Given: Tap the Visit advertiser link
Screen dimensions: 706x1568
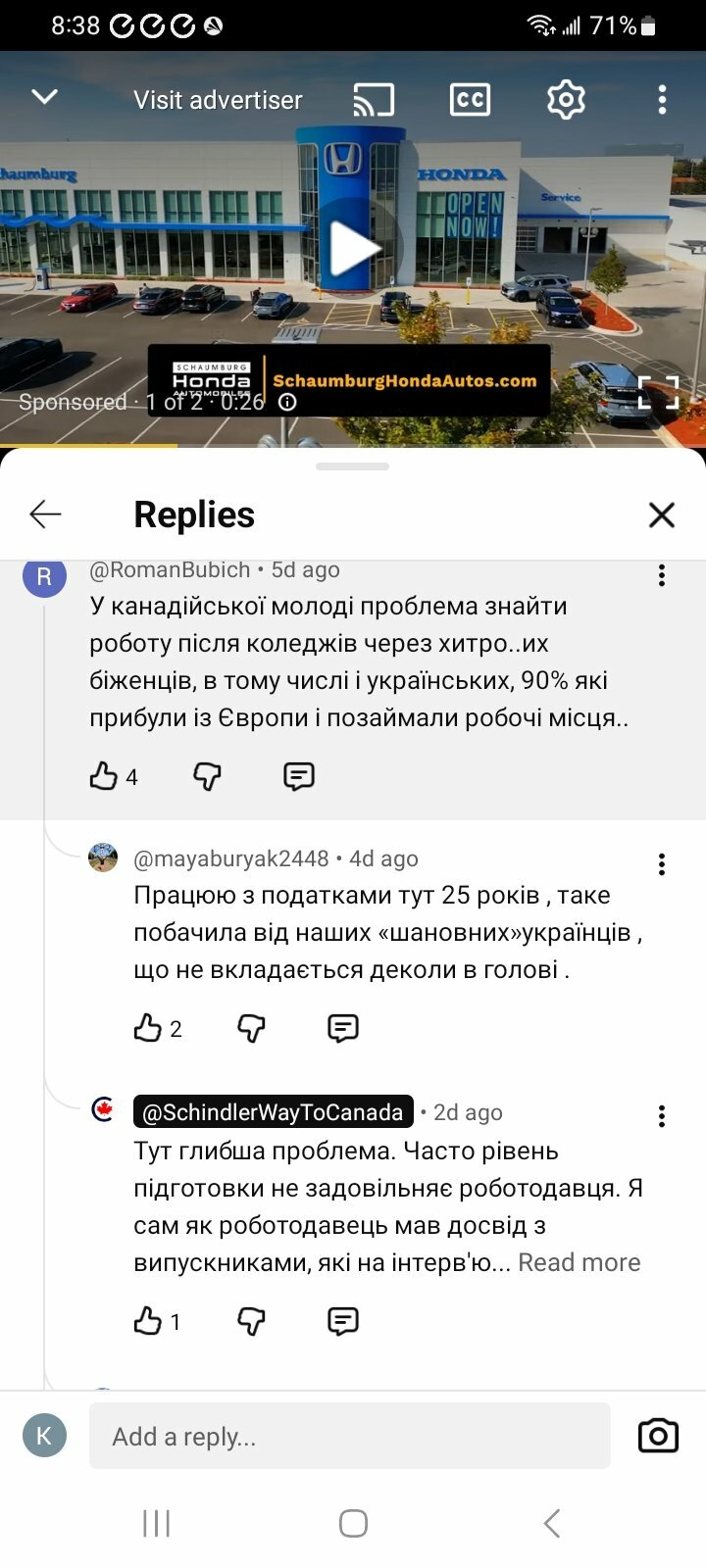Looking at the screenshot, I should point(218,100).
